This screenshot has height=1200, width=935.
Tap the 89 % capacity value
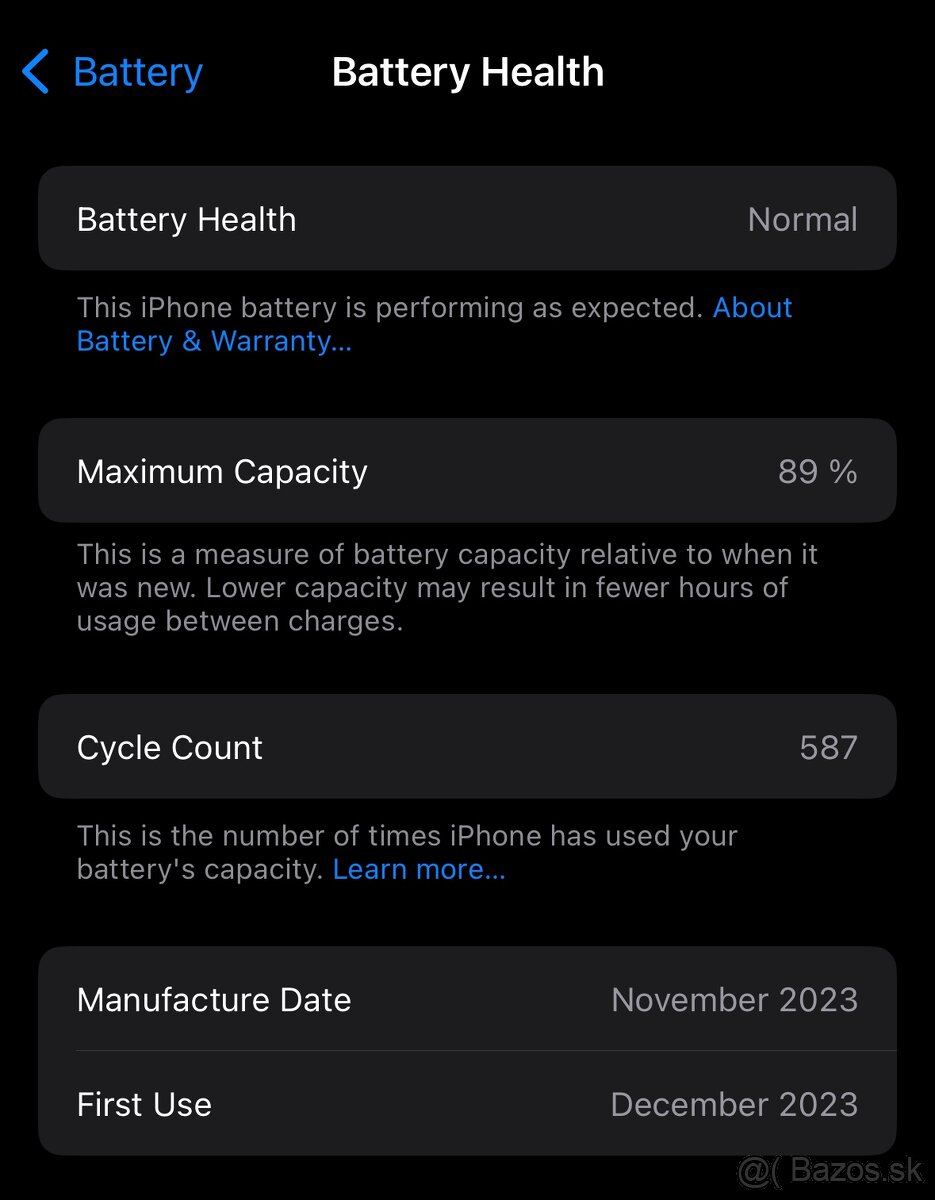tap(817, 471)
